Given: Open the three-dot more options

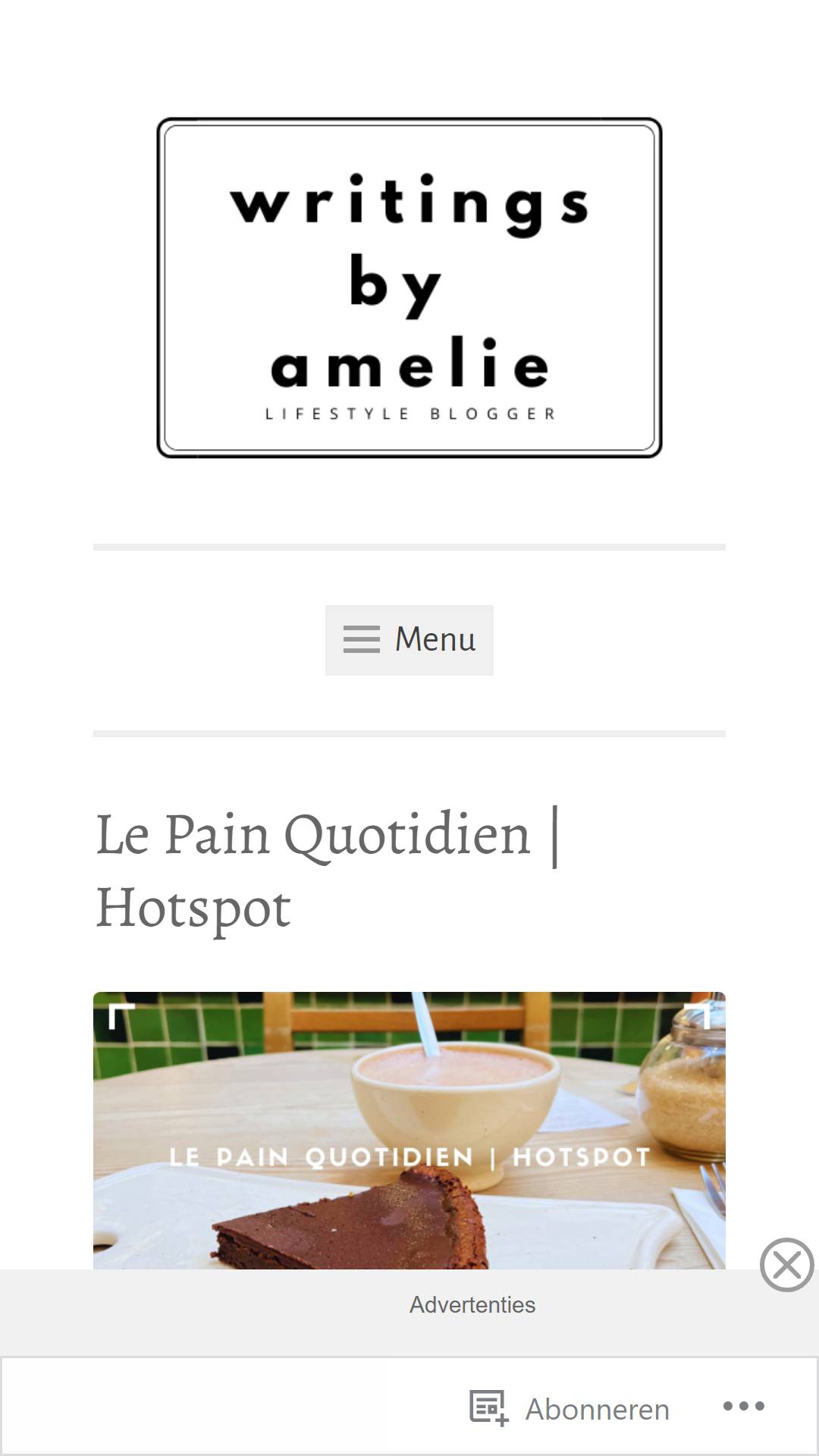Looking at the screenshot, I should [744, 1407].
